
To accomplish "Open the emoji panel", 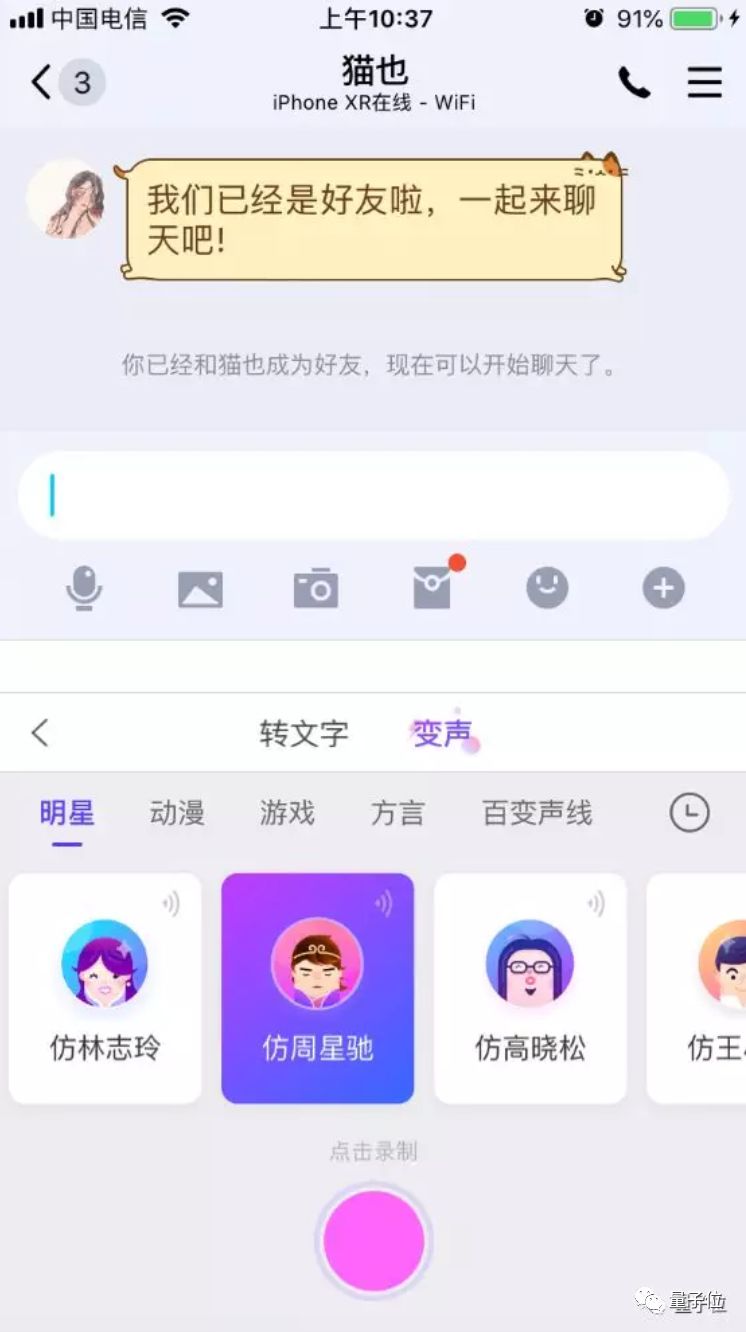I will coord(547,588).
